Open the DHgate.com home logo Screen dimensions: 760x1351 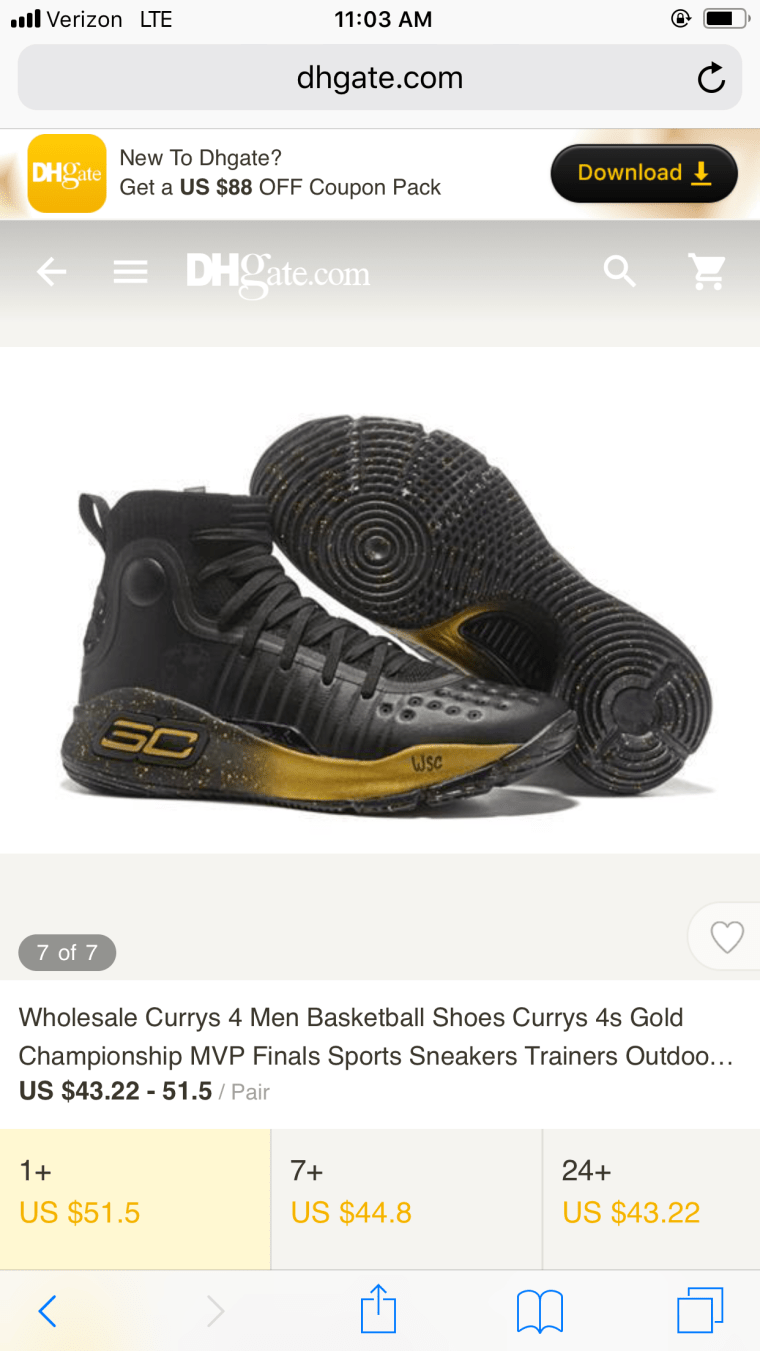point(278,272)
